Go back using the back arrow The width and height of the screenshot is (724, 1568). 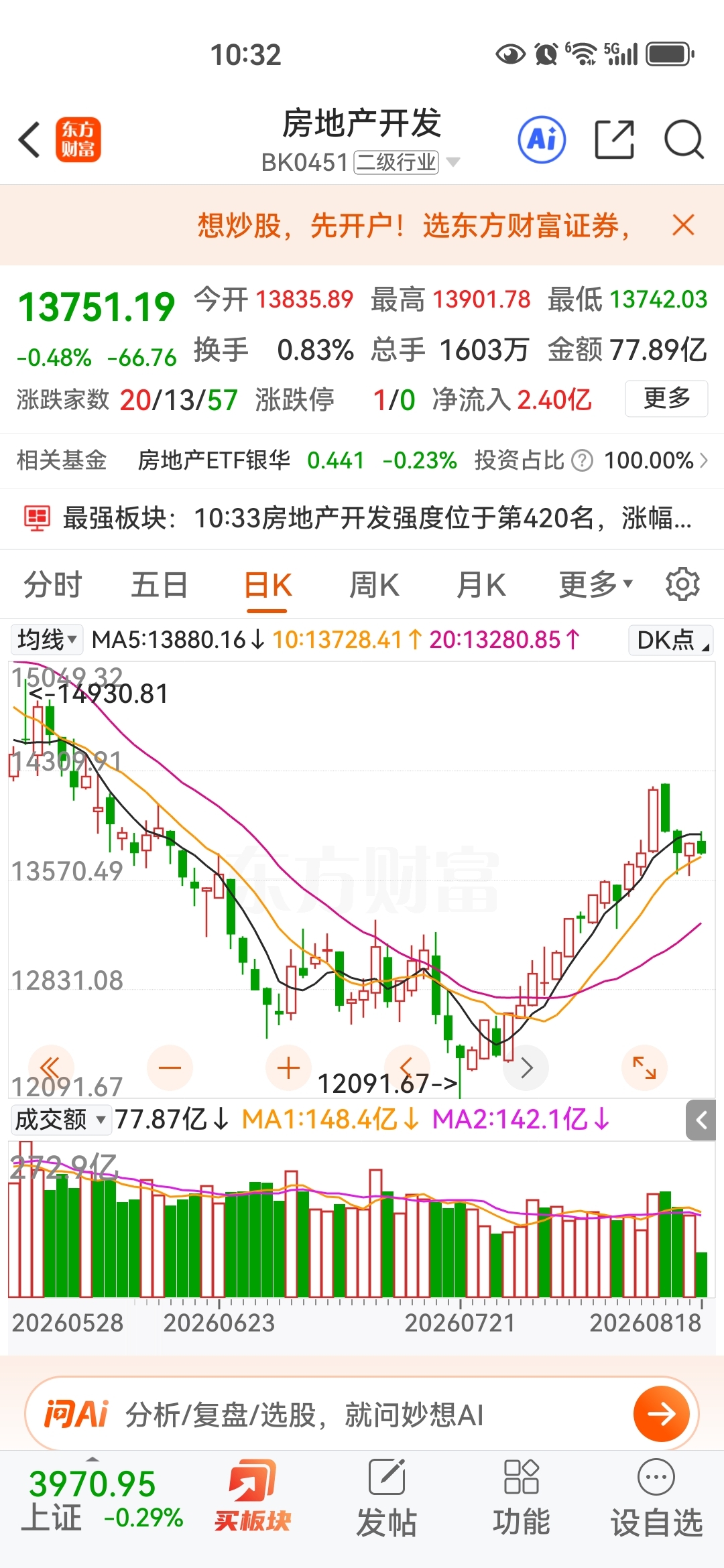click(x=29, y=140)
